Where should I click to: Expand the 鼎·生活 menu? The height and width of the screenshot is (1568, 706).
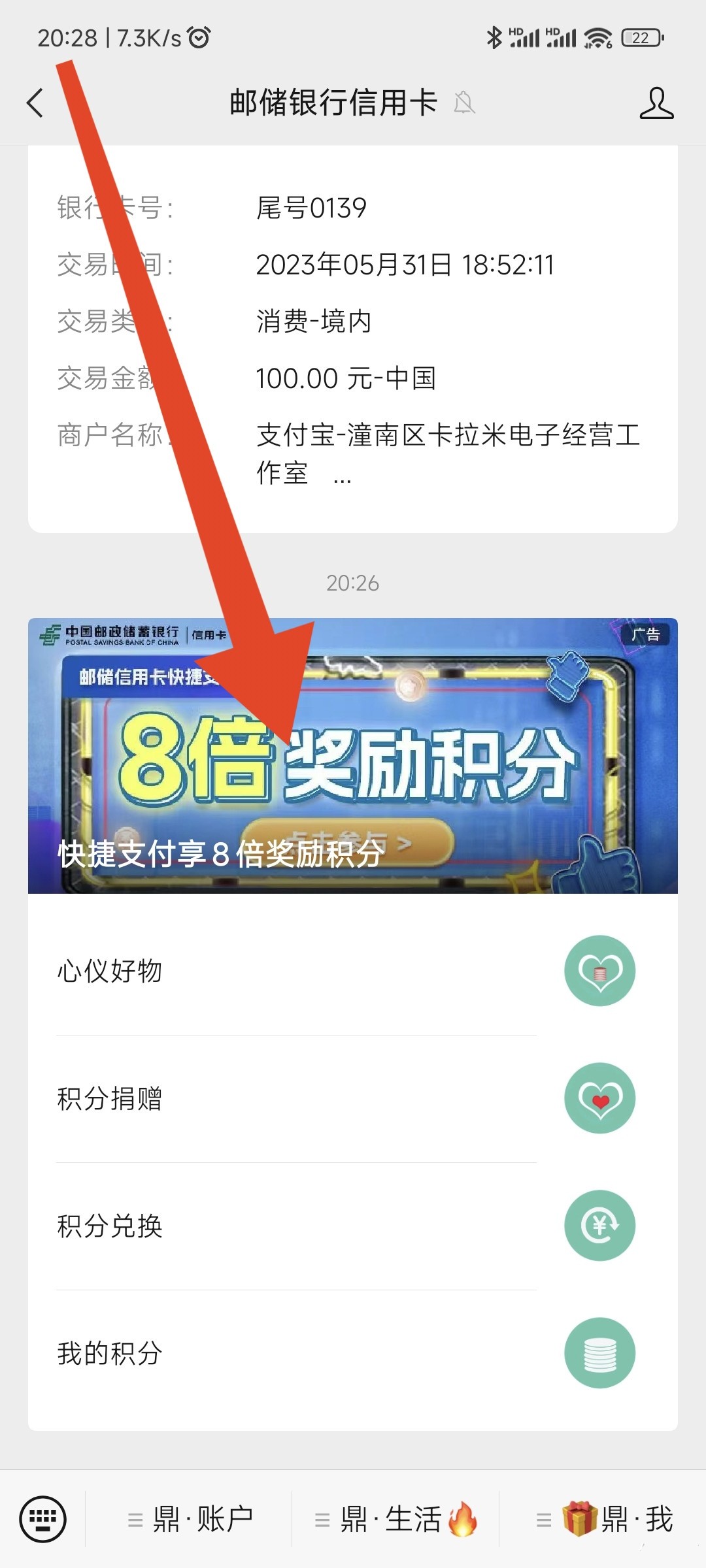point(395,1520)
